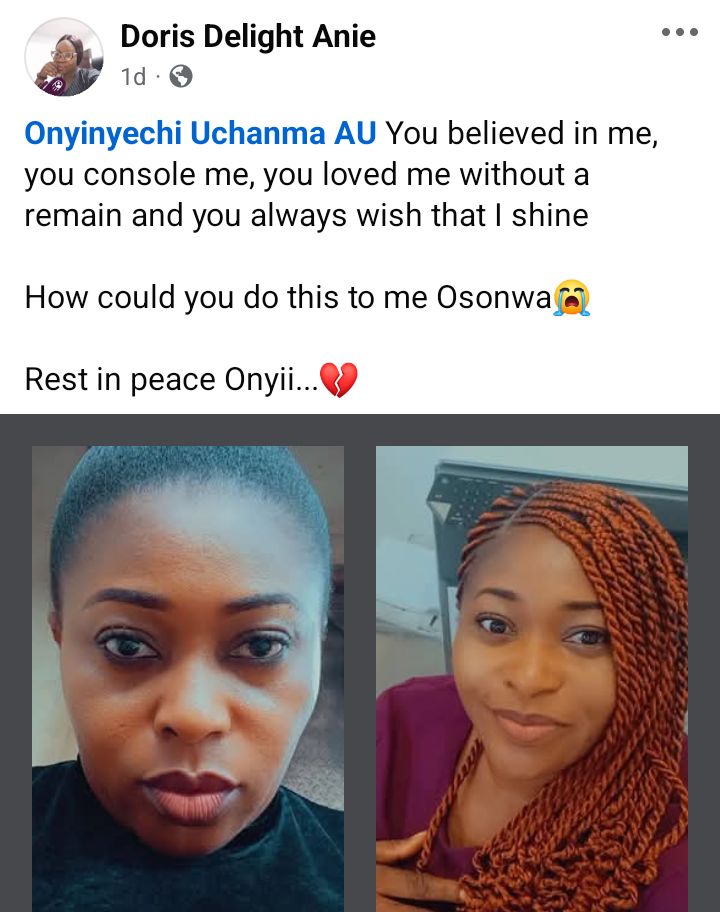Screen dimensions: 720x912
Task: View the right photo with braided hair
Action: [532, 678]
